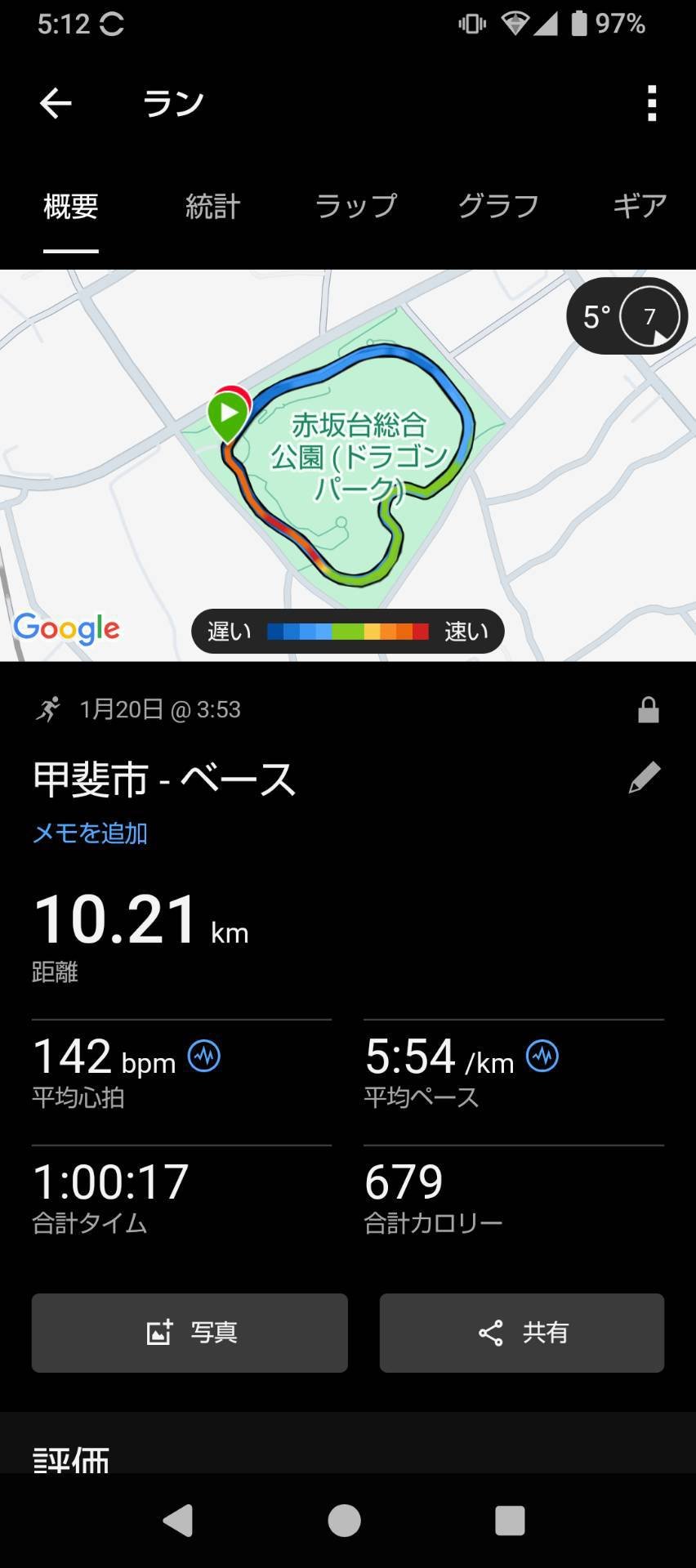This screenshot has width=696, height=1568.
Task: Switch to the 統計 tab
Action: coord(212,206)
